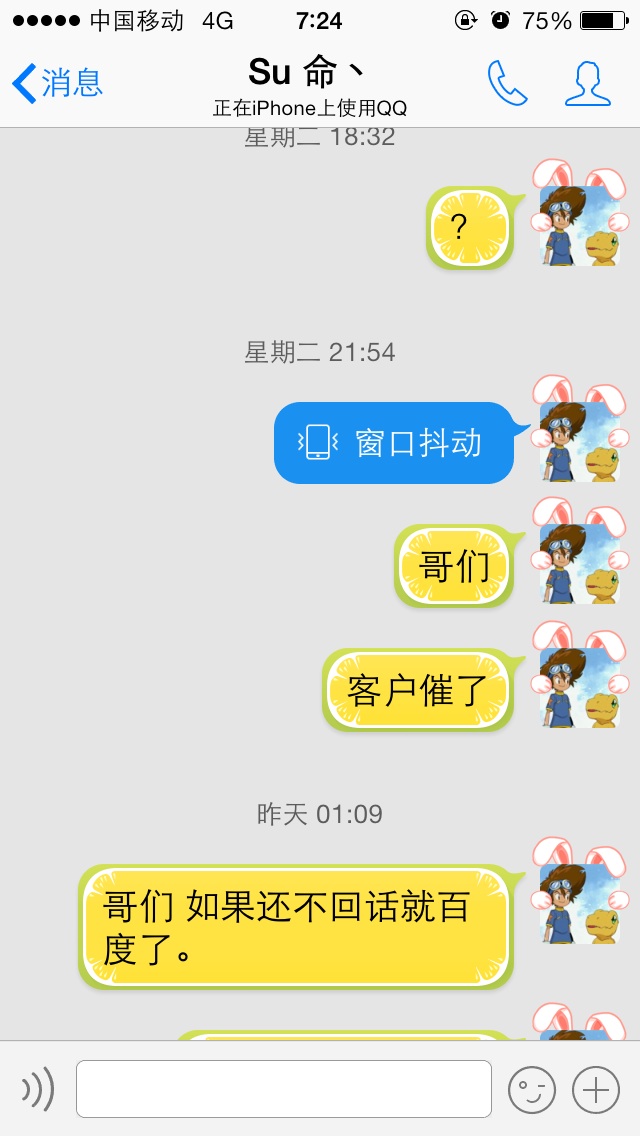
Task: Go back to the 消息 list
Action: click(57, 83)
